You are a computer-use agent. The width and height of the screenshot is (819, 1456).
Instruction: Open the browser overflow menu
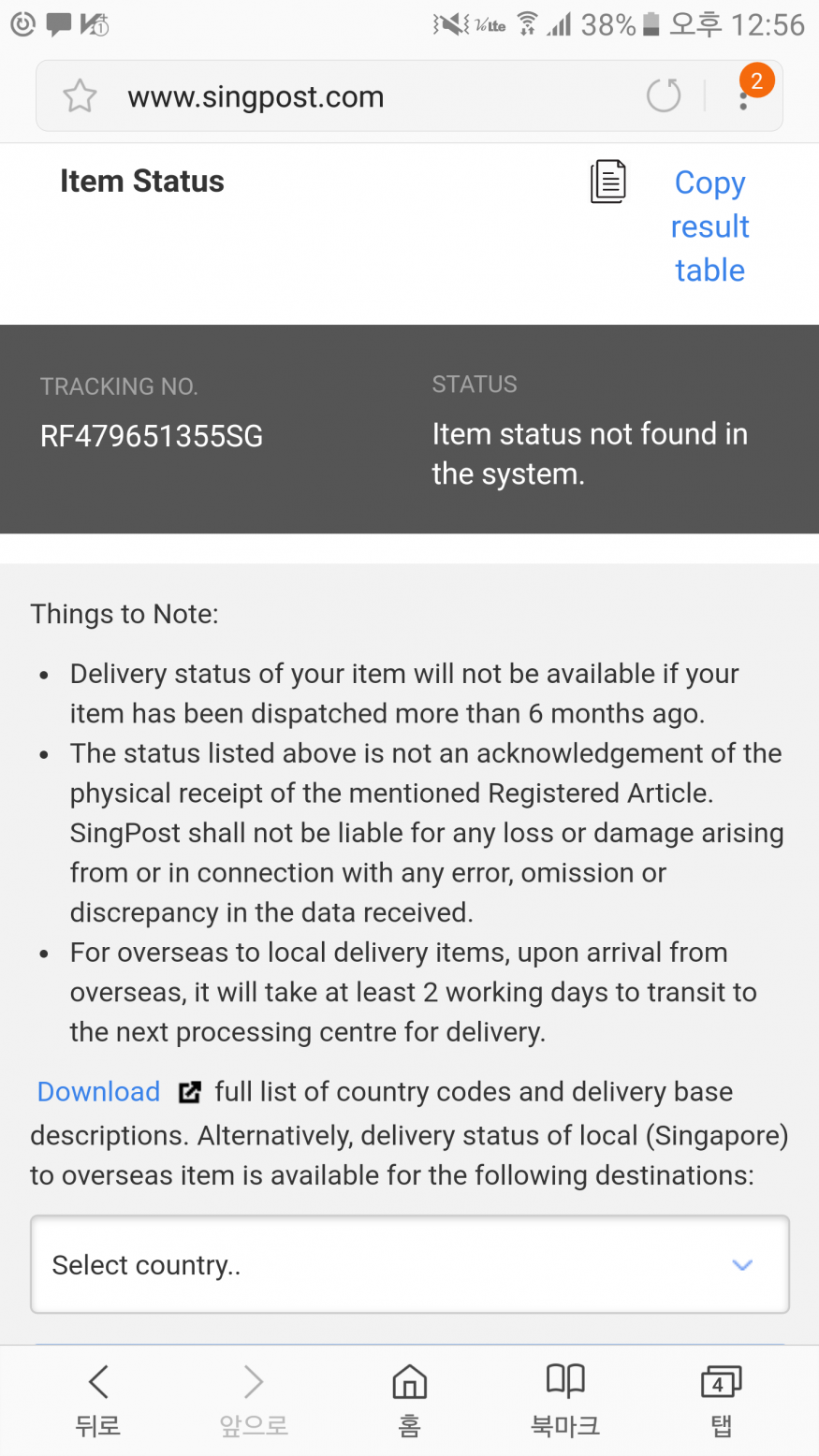click(744, 97)
